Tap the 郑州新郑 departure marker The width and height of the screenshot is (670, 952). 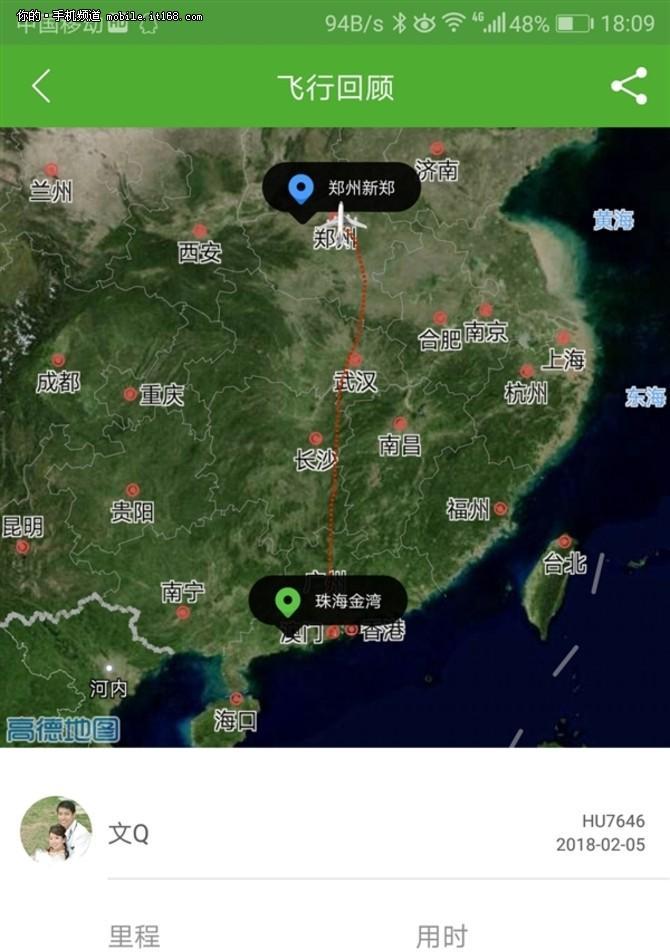tap(341, 188)
